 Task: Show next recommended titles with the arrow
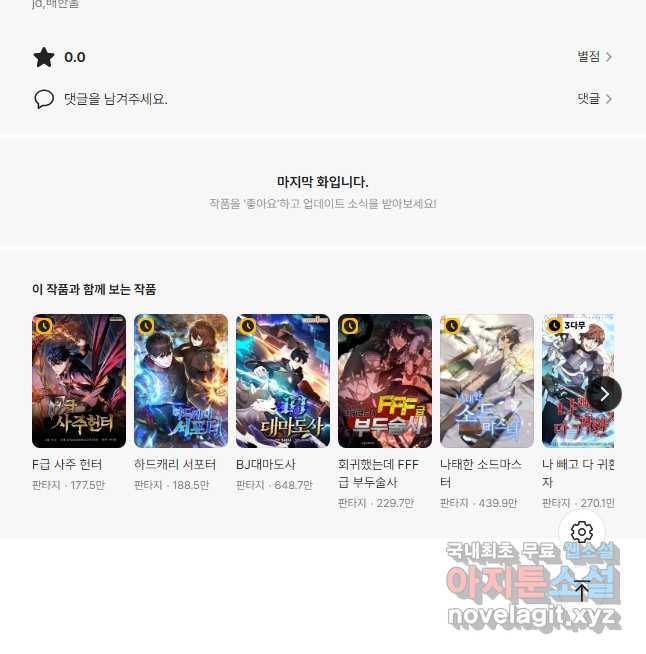pos(604,393)
